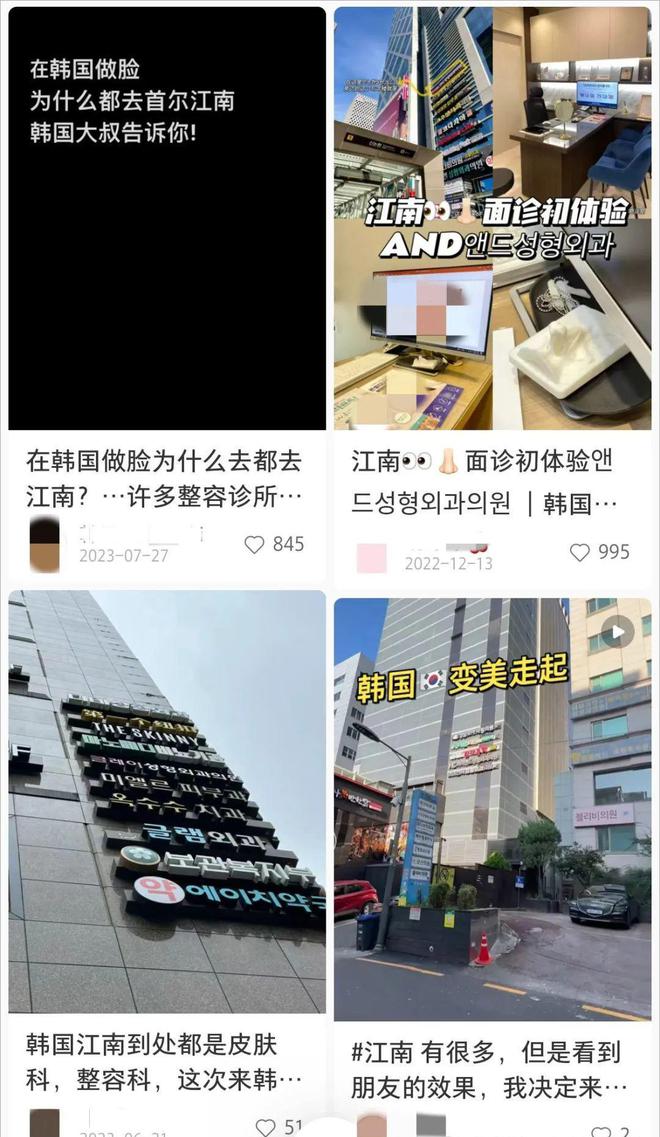Like the post with 995 likes
The image size is (660, 1137).
580,552
